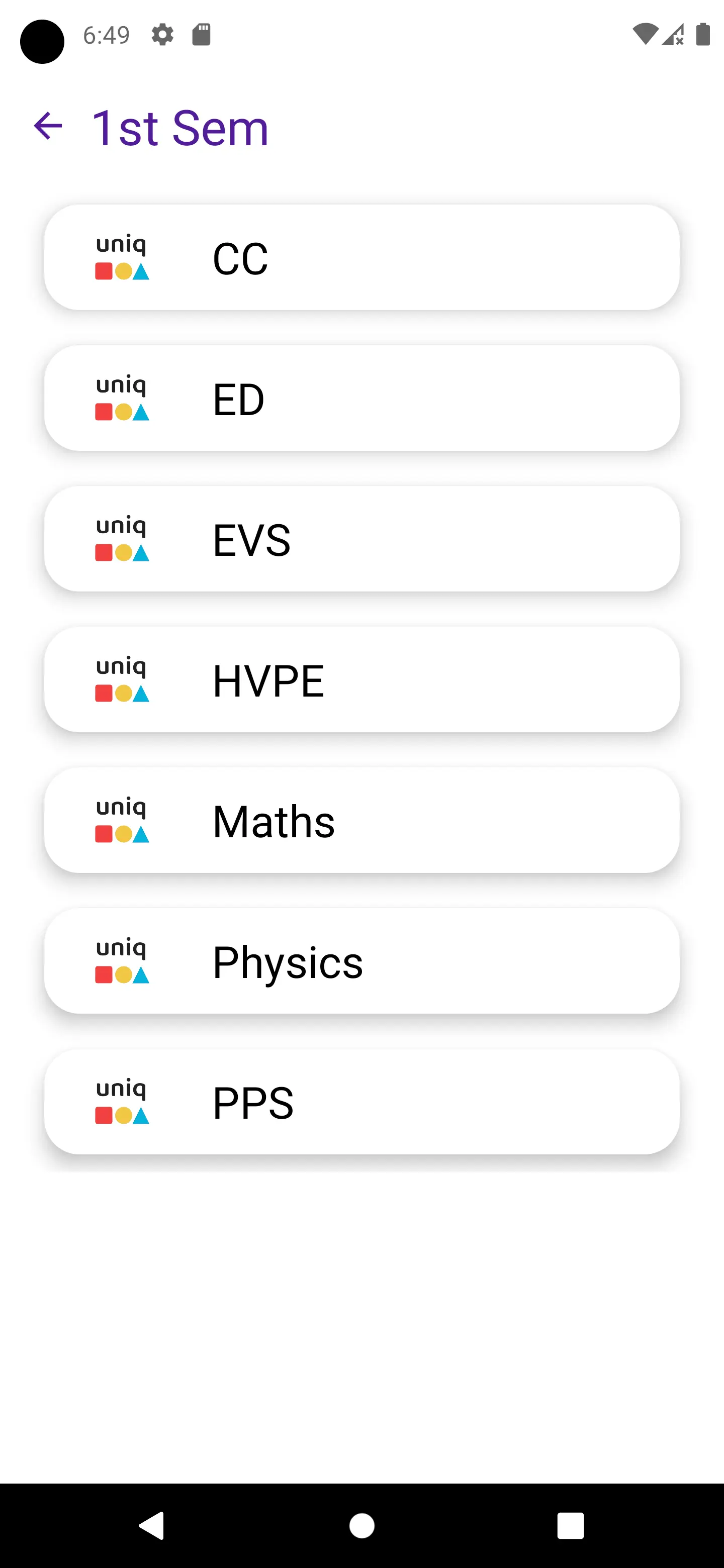
Task: Click the back arrow next to 1st Sem
Action: click(x=48, y=127)
